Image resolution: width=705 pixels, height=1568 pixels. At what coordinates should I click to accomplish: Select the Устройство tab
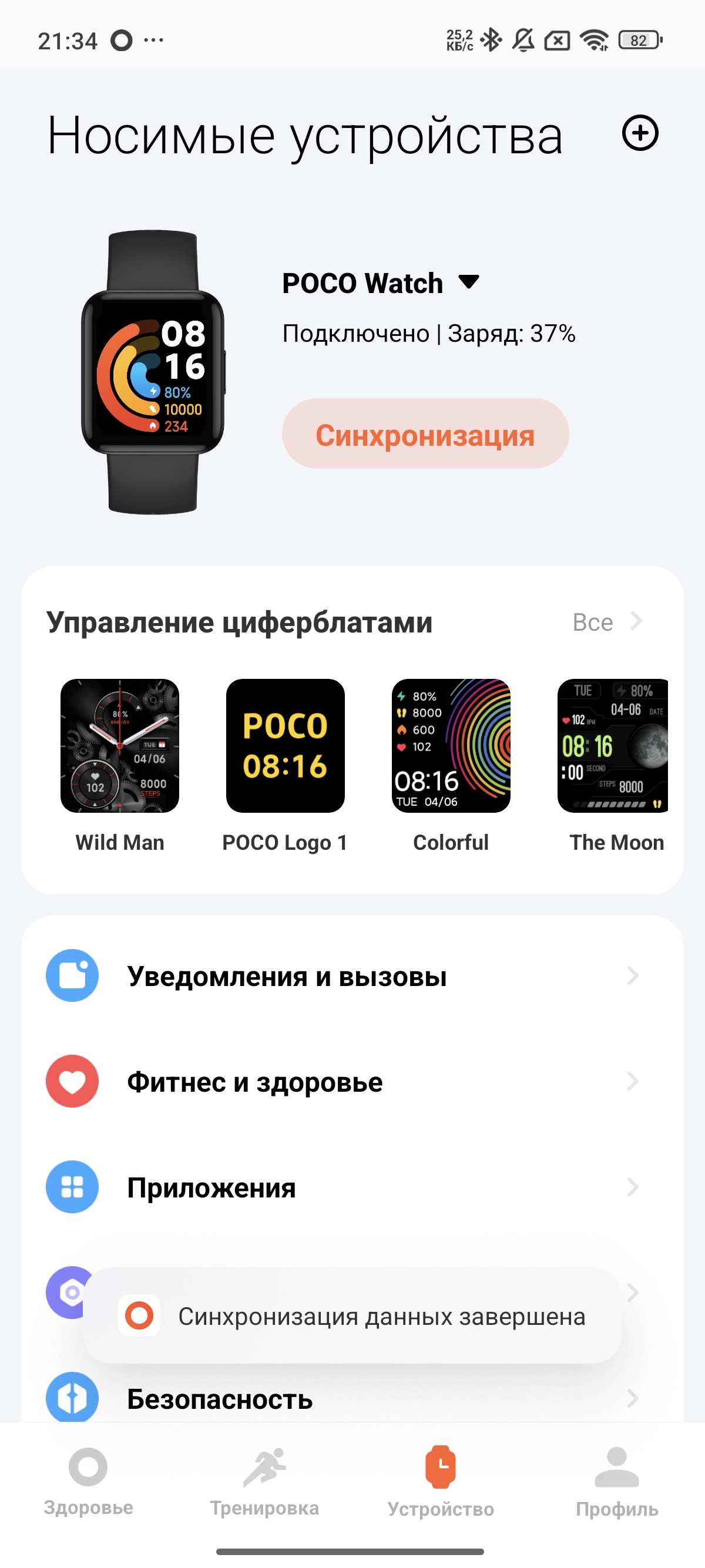point(441,1480)
